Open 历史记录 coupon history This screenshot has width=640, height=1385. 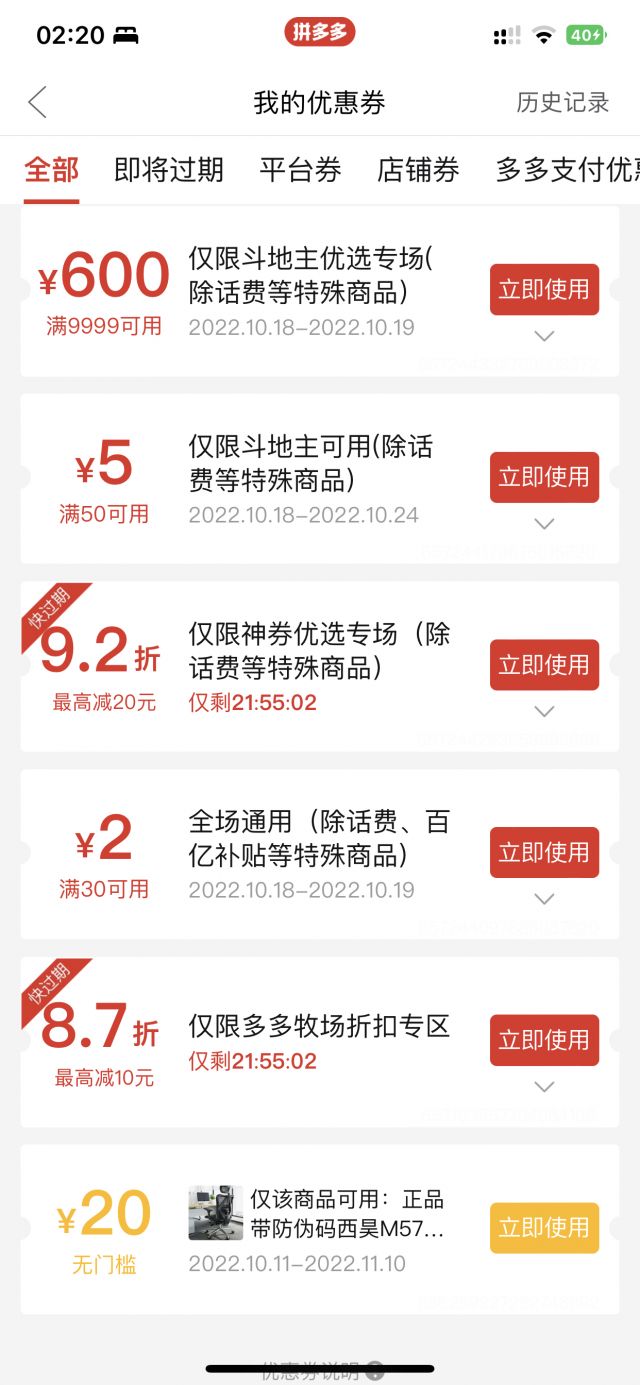click(x=562, y=102)
